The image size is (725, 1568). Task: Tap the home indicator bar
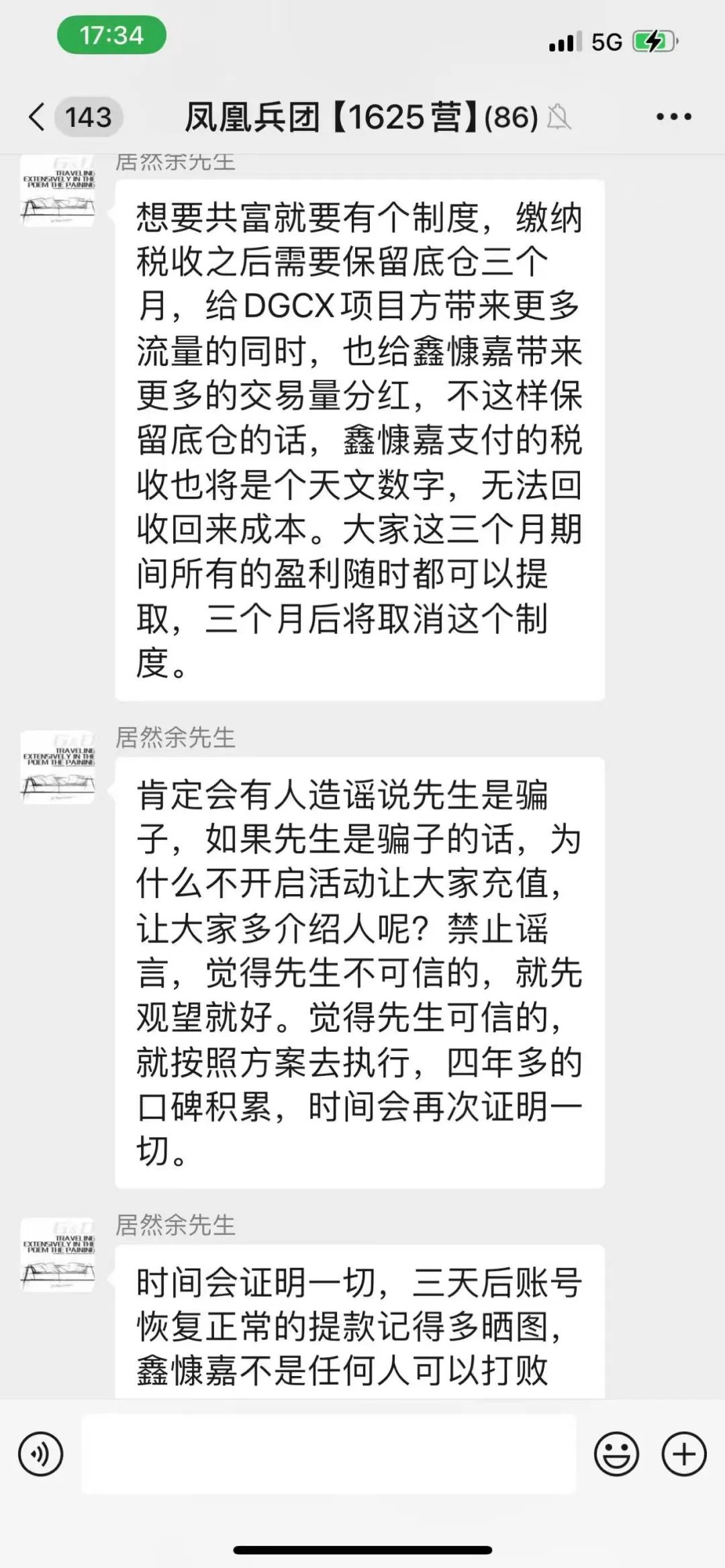click(x=362, y=1551)
